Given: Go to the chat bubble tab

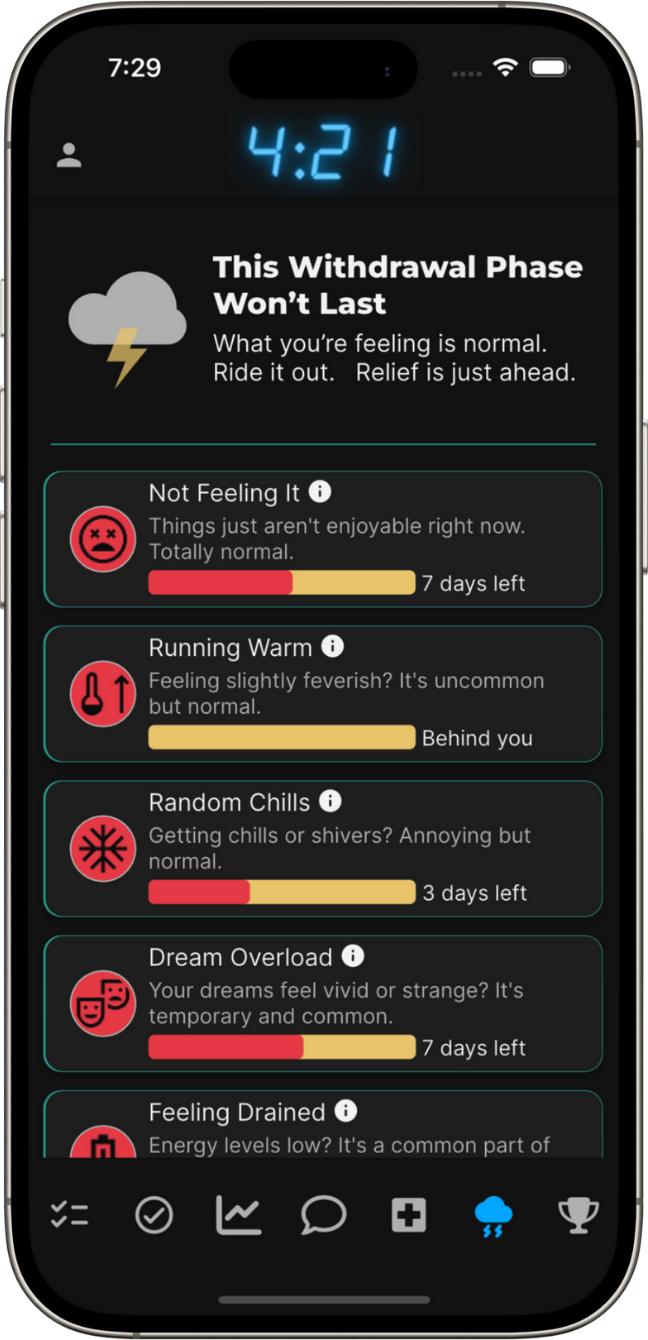Looking at the screenshot, I should tap(323, 1215).
